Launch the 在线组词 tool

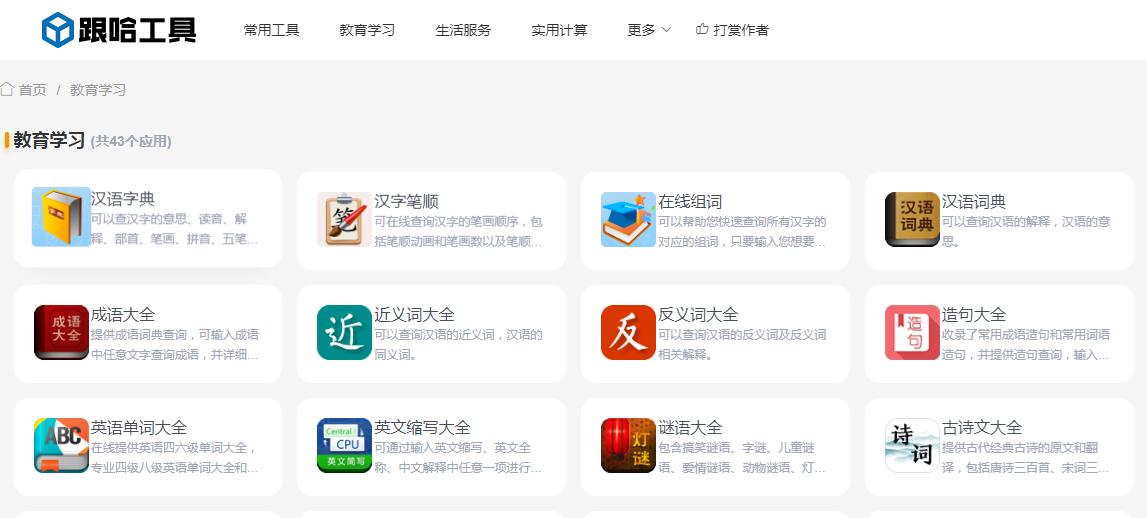coord(715,220)
